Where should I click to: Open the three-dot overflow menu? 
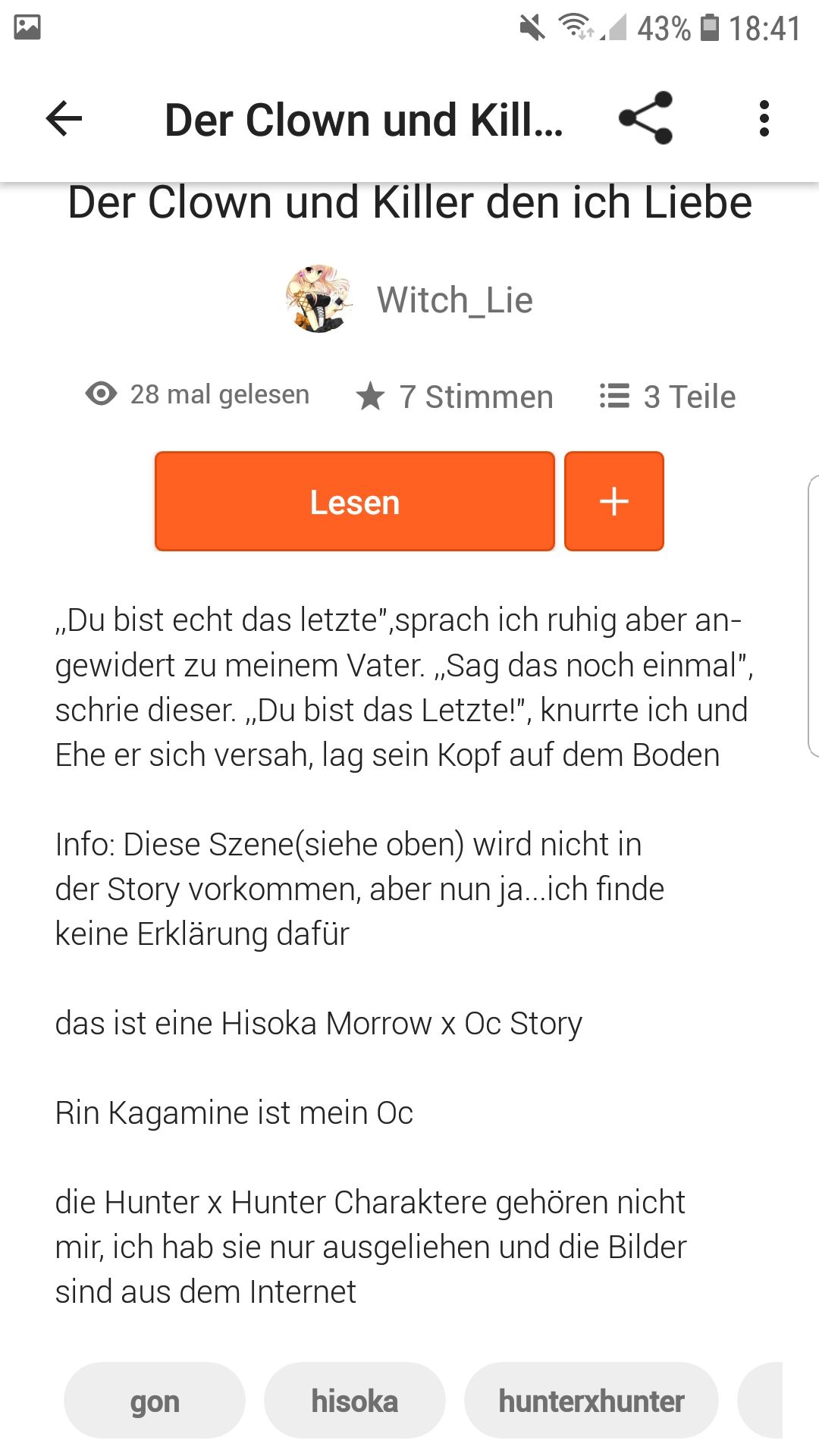[x=764, y=119]
